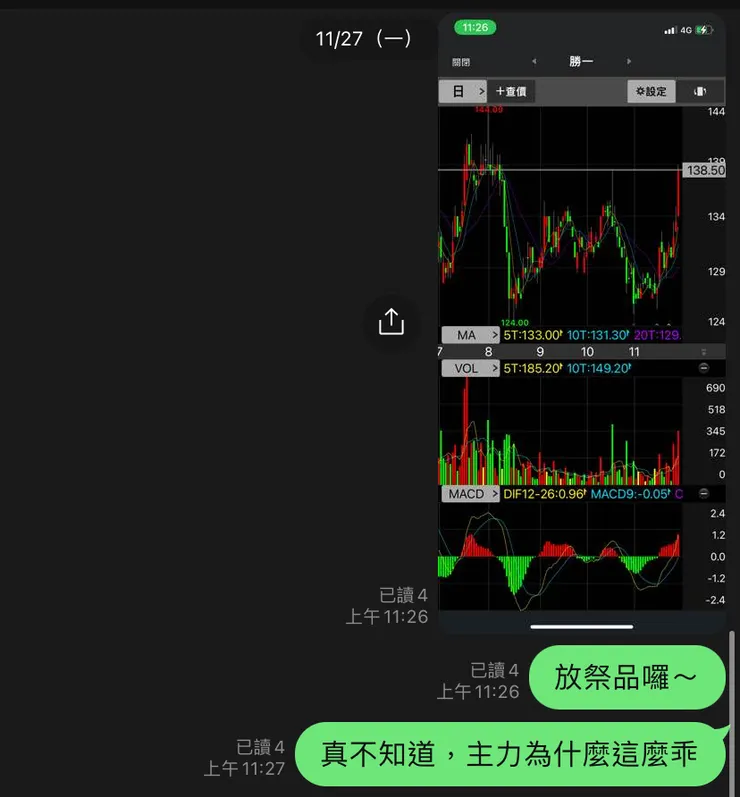Tap the left arrow to view the previous stock
740x797 pixels.
click(x=535, y=61)
